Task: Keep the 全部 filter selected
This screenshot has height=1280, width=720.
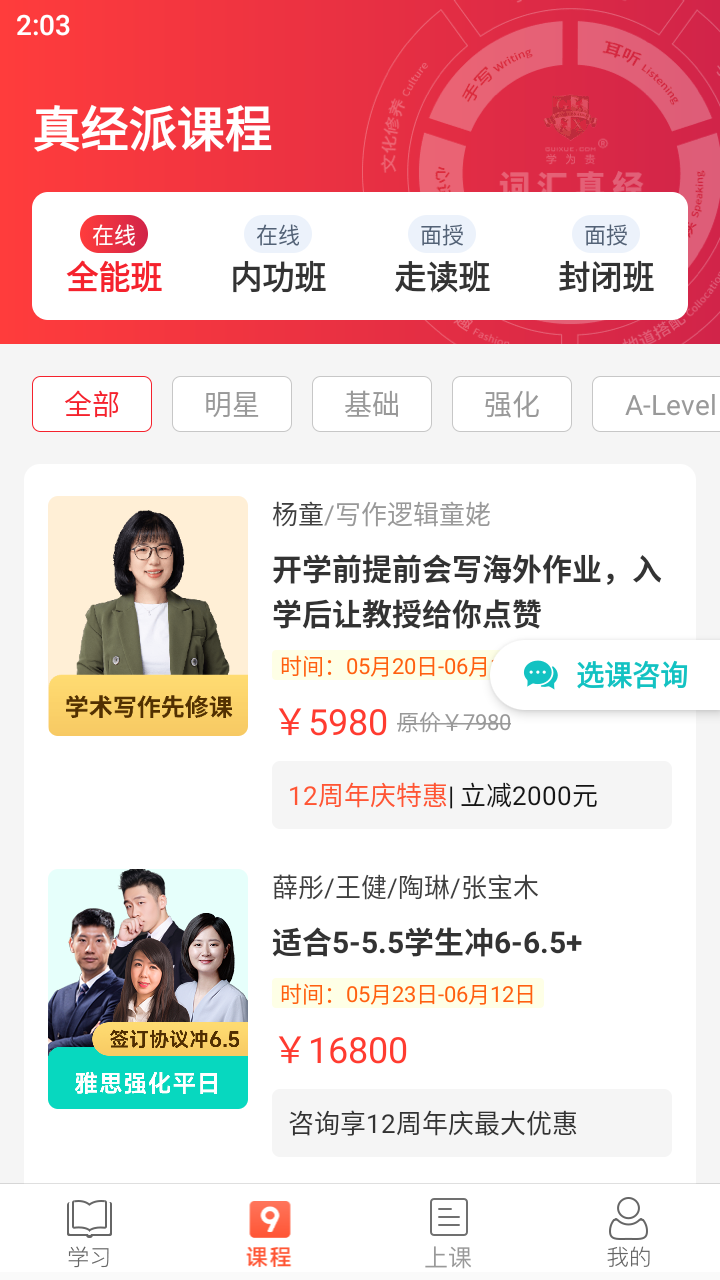Action: (x=92, y=404)
